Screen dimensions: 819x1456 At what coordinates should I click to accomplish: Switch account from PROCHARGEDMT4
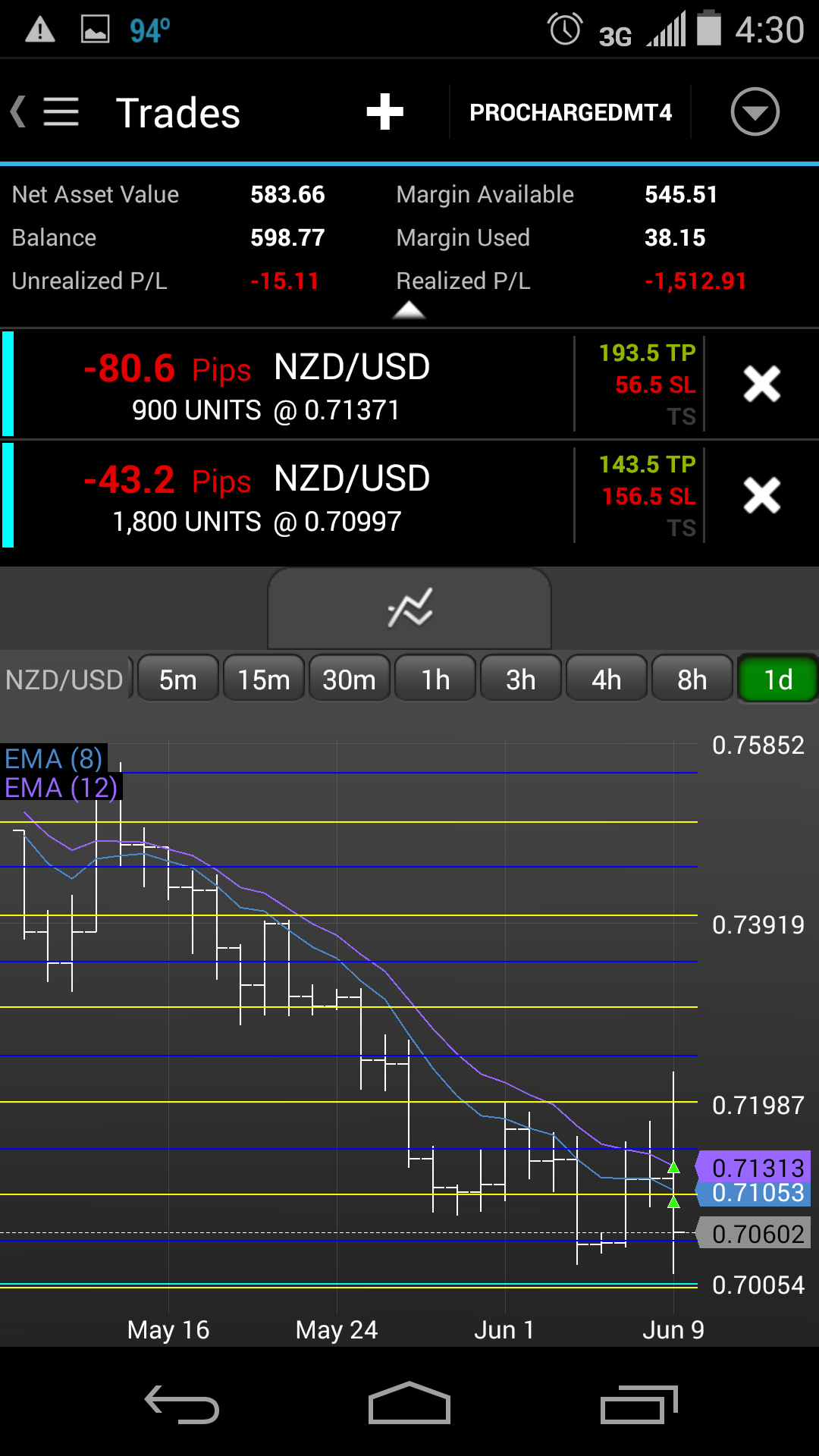tap(570, 112)
